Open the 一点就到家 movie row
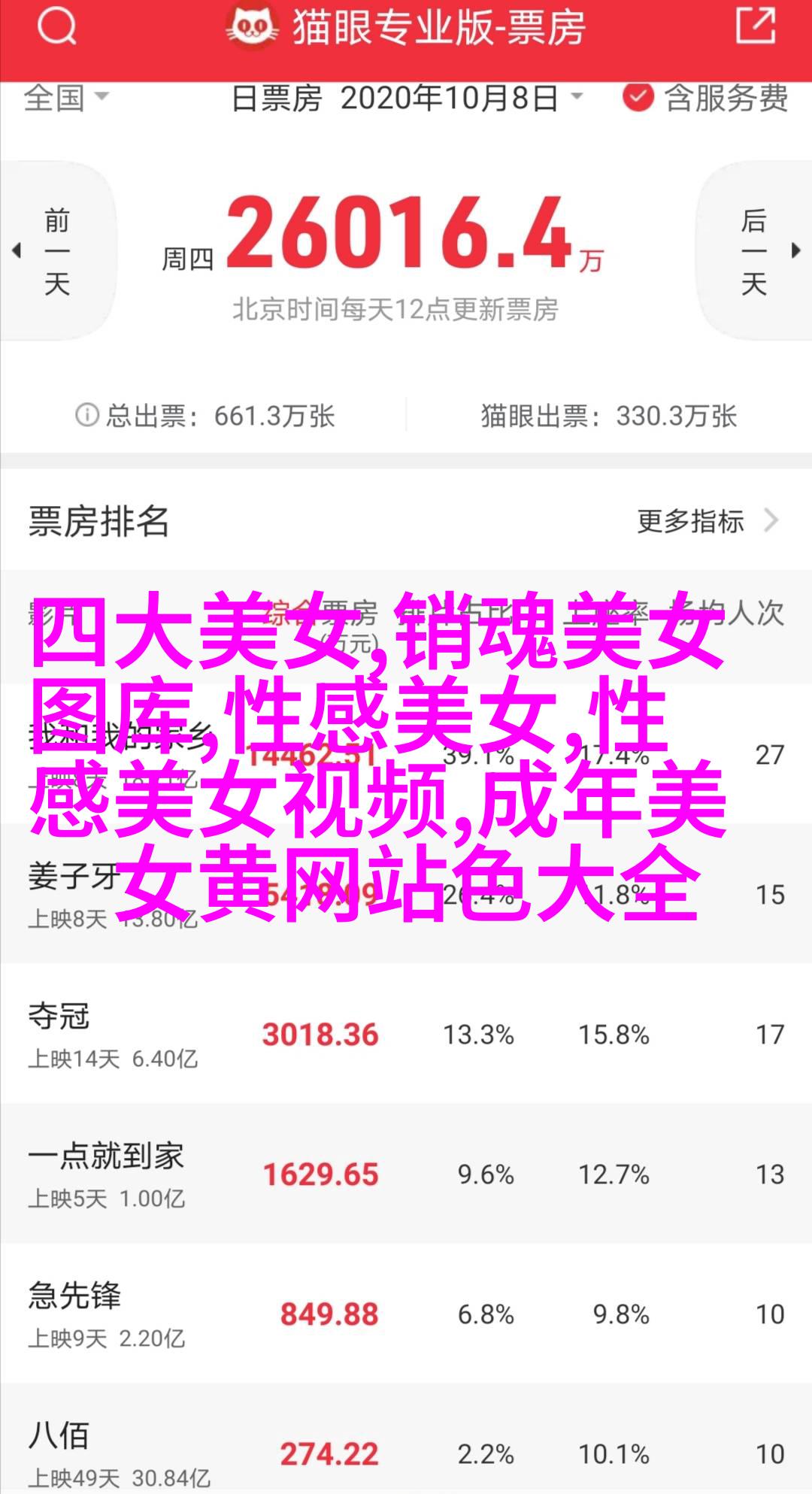Screen dimensions: 812x1494 click(x=406, y=1174)
